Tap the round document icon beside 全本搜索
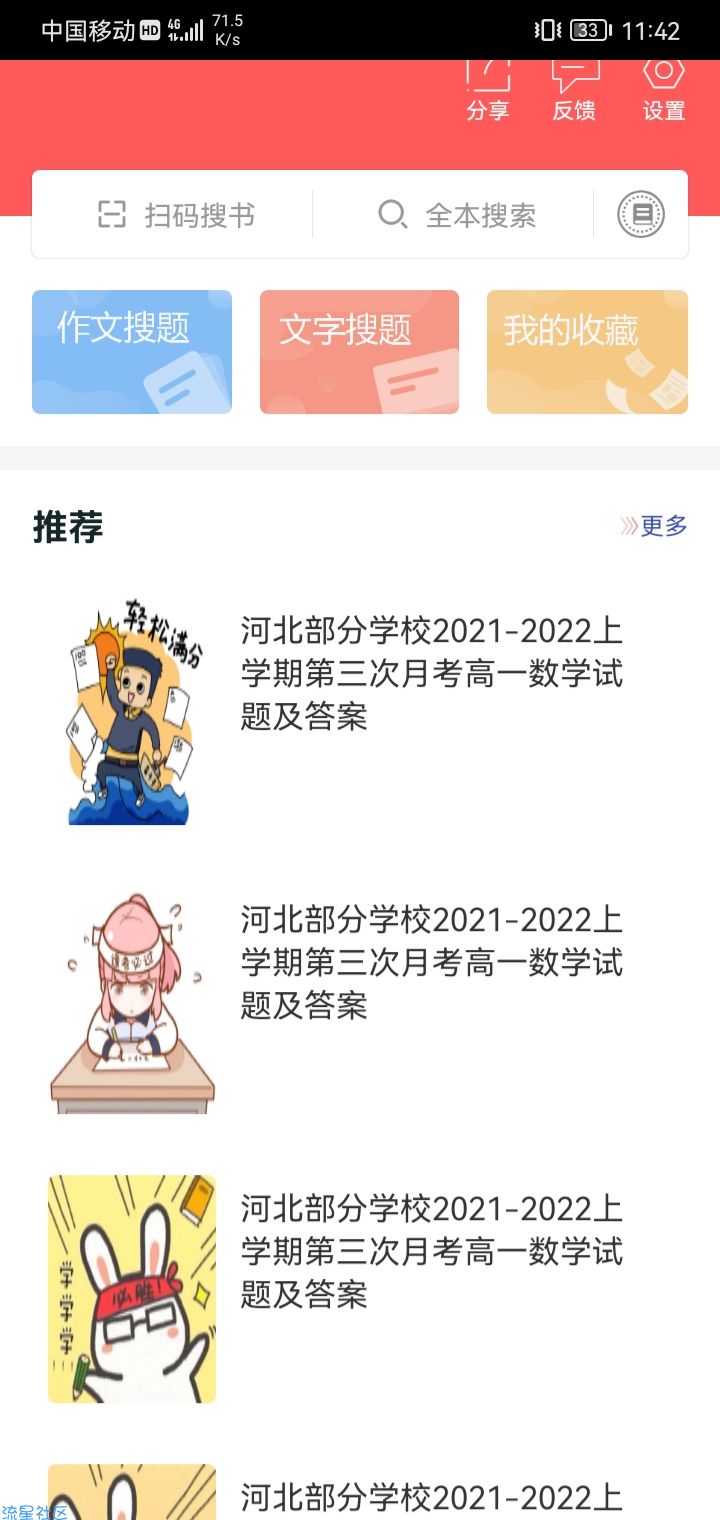The image size is (720, 1520). coord(641,214)
